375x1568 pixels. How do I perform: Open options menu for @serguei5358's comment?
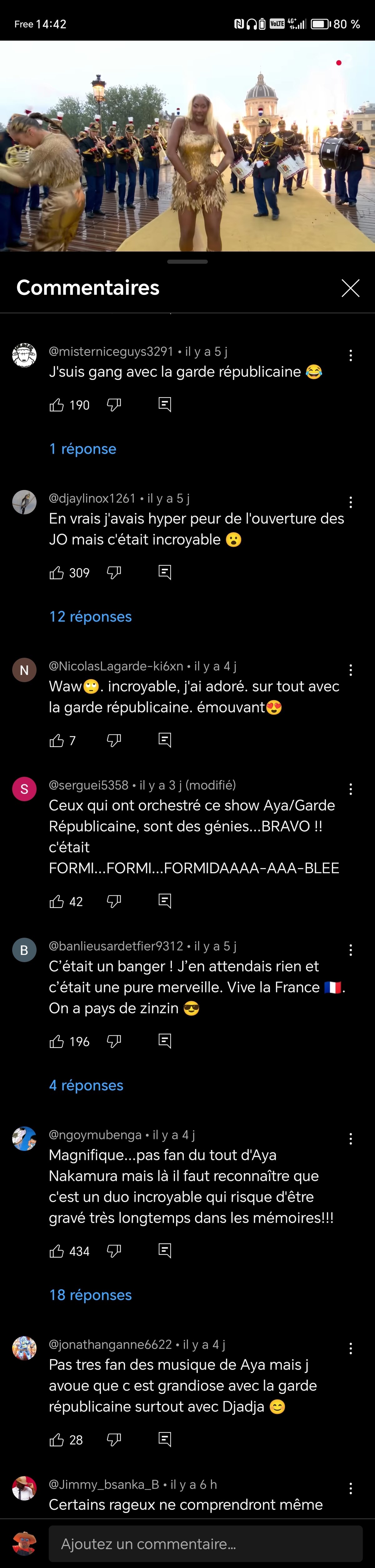click(351, 790)
